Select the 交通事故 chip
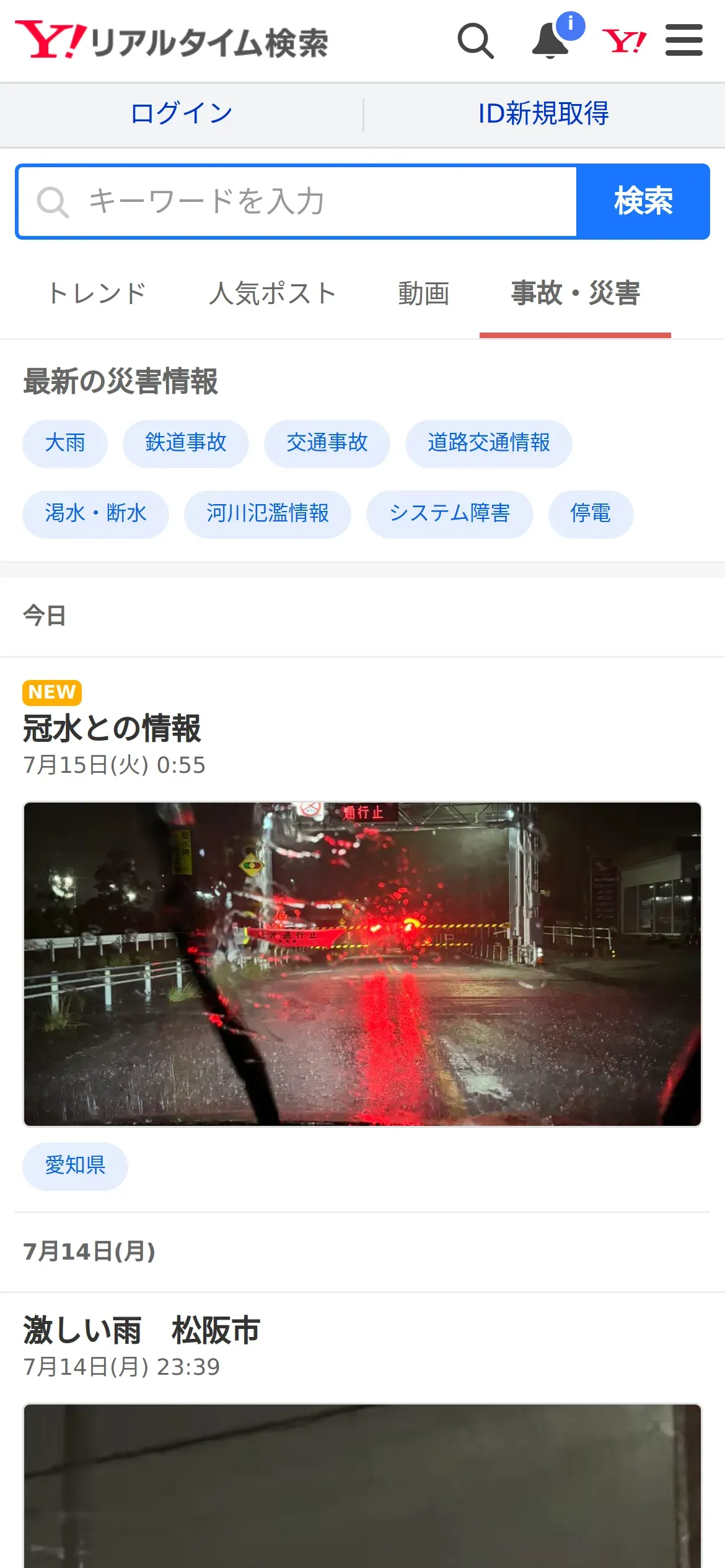 click(327, 443)
